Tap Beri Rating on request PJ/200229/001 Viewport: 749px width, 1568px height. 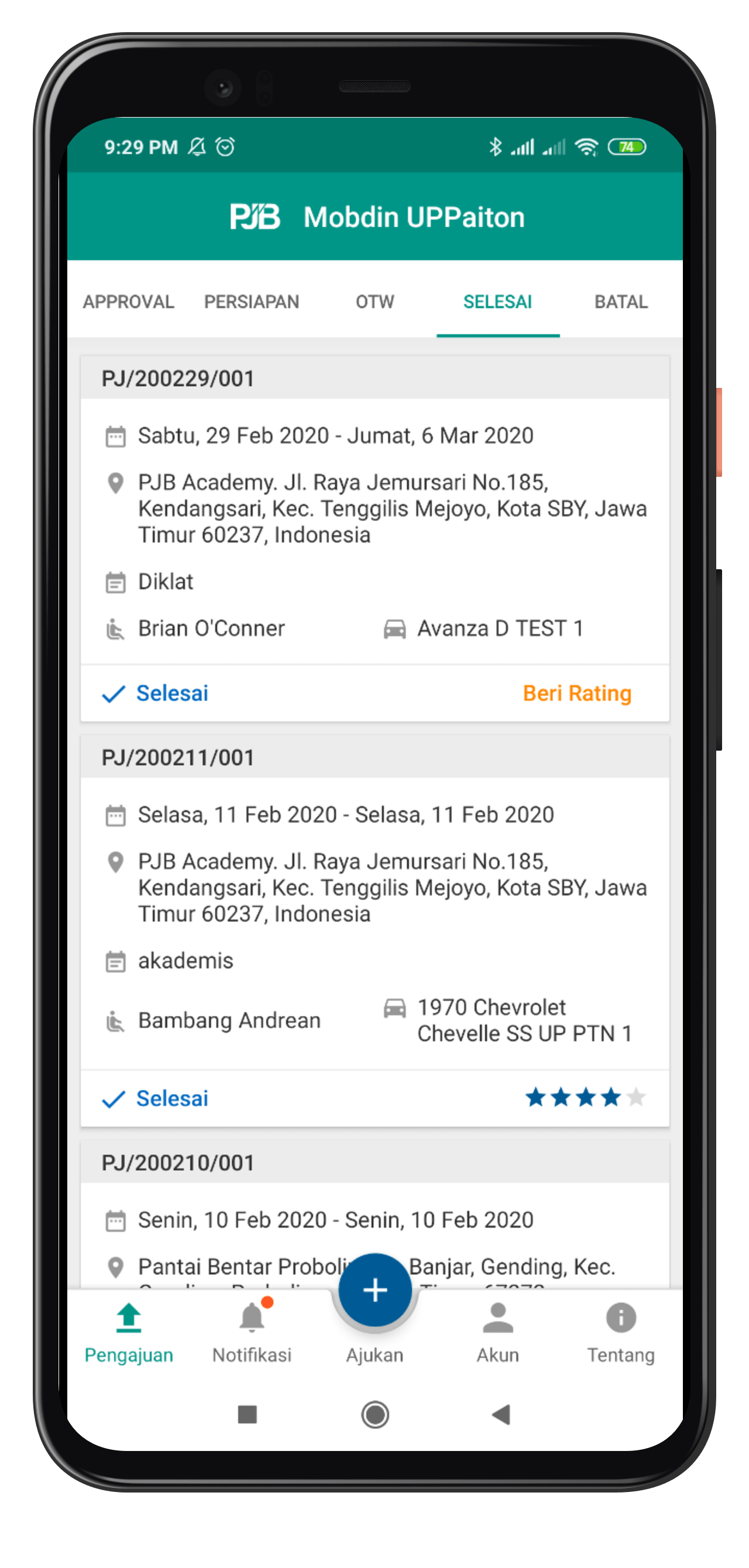pyautogui.click(x=576, y=693)
